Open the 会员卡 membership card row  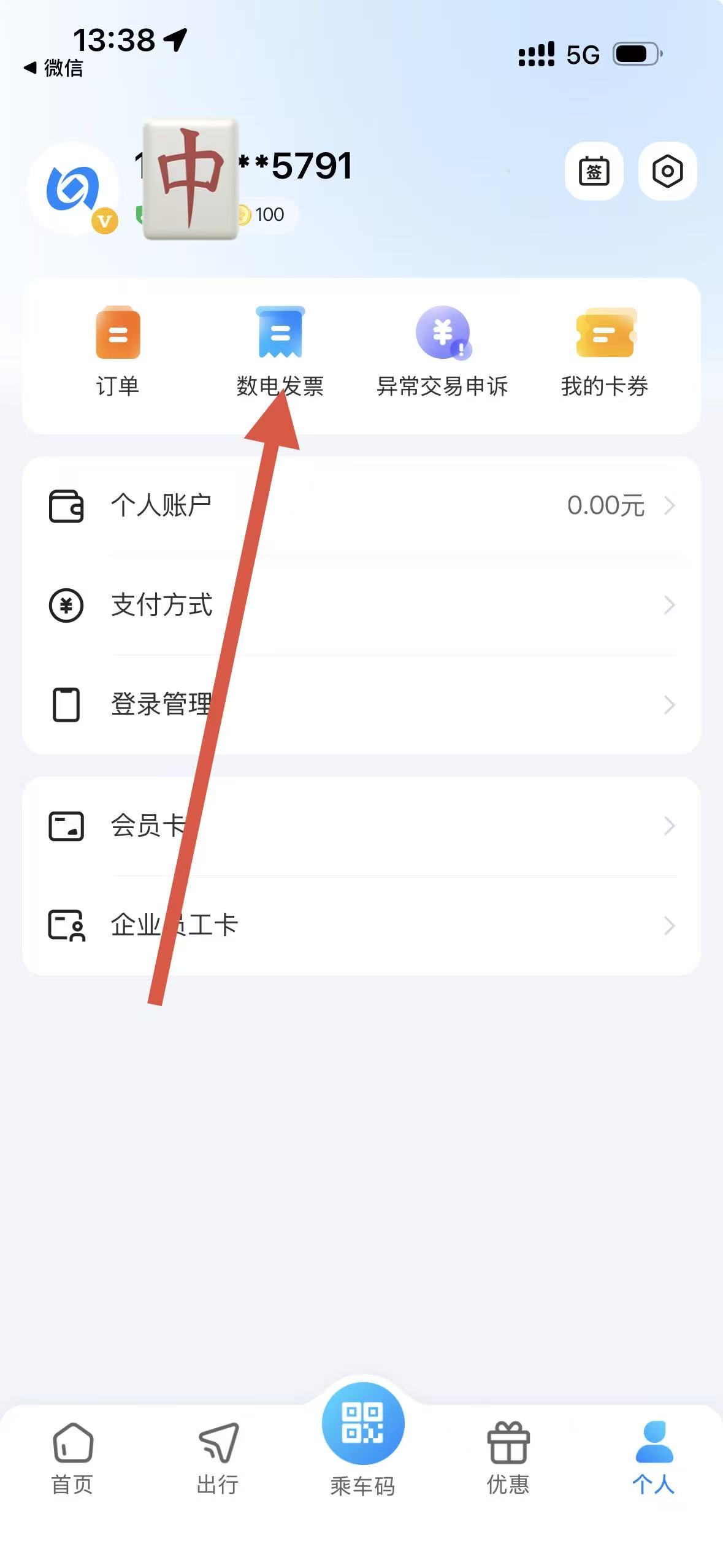click(x=361, y=826)
